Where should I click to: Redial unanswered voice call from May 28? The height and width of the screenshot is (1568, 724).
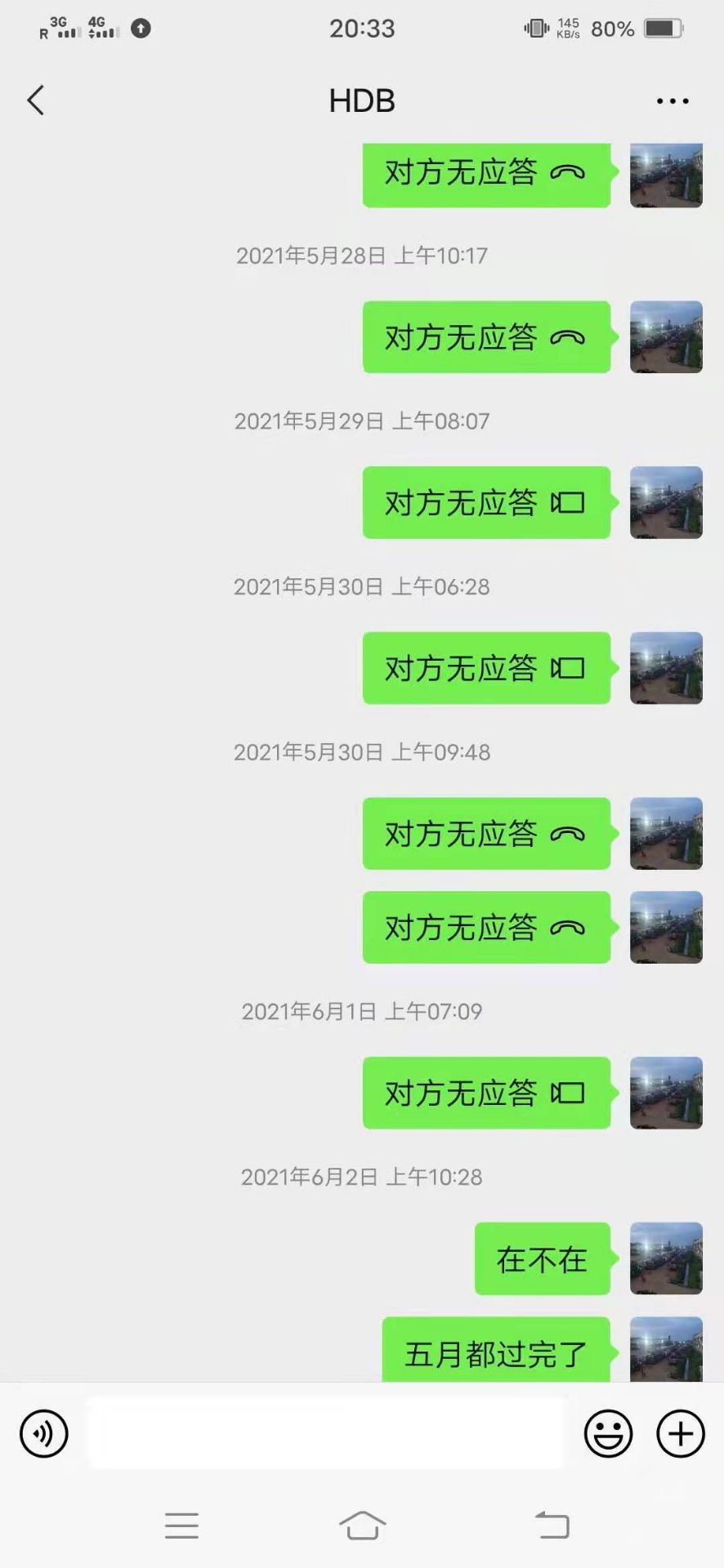click(x=486, y=337)
